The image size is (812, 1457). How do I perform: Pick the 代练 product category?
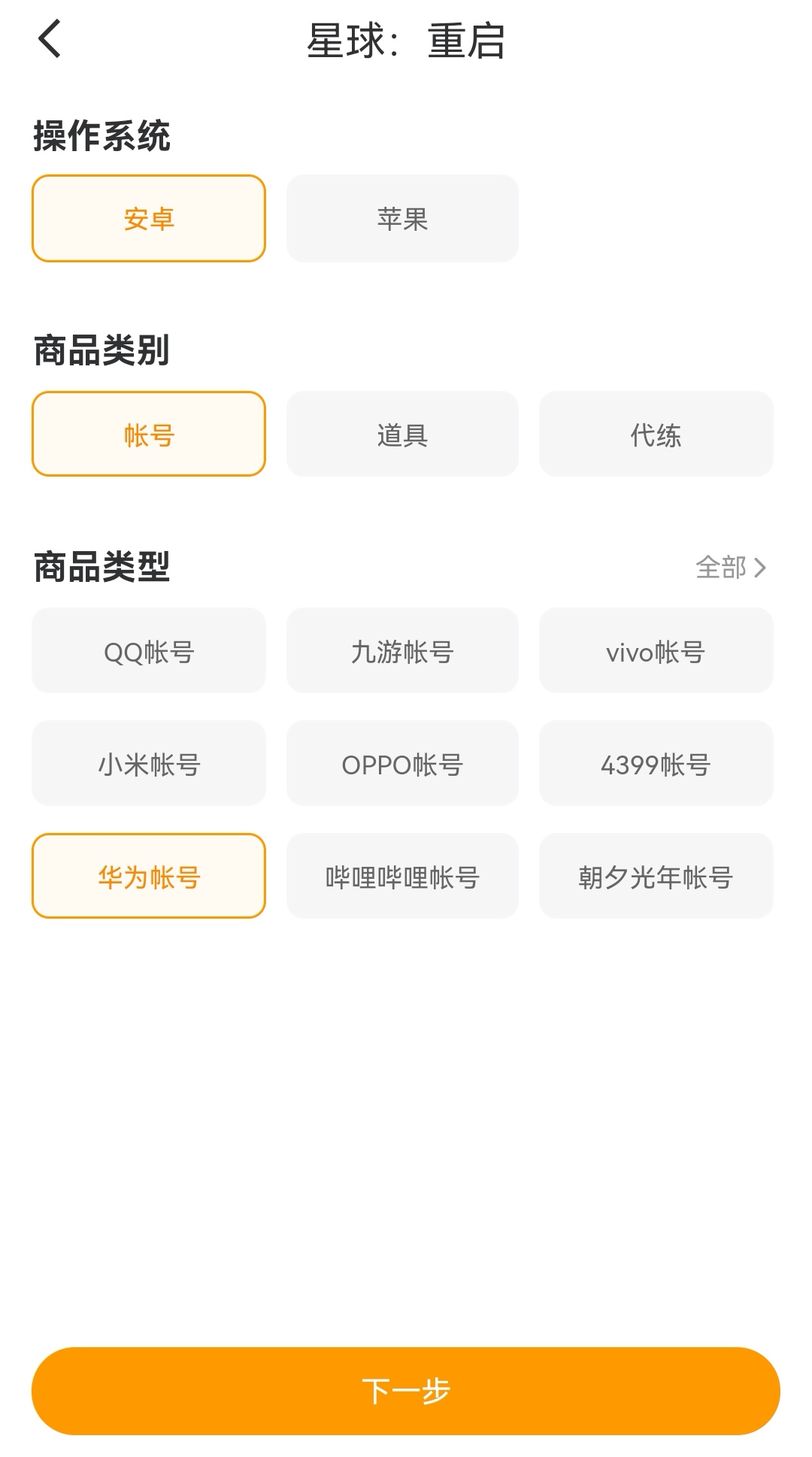tap(656, 435)
